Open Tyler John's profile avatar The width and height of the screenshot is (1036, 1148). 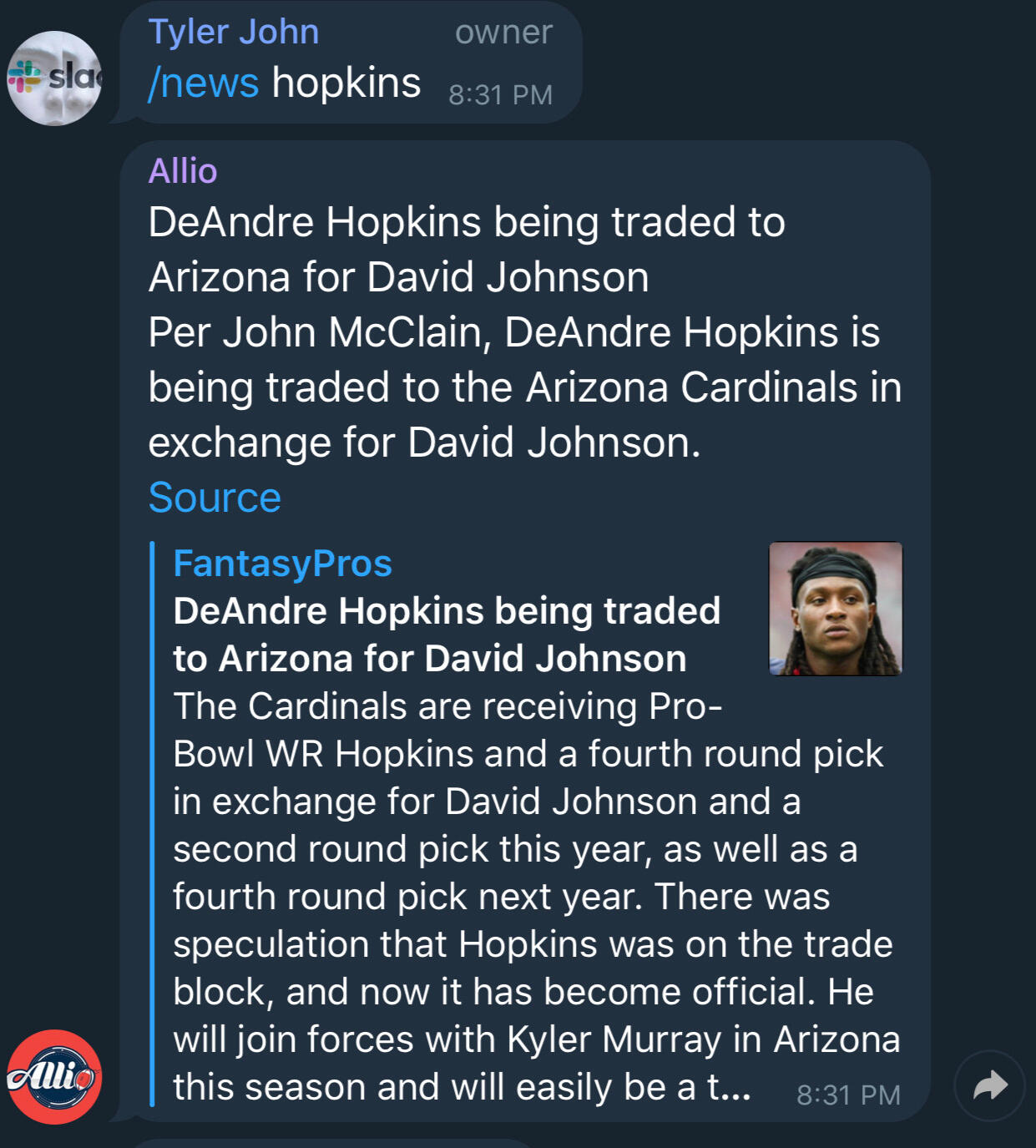pyautogui.click(x=54, y=78)
